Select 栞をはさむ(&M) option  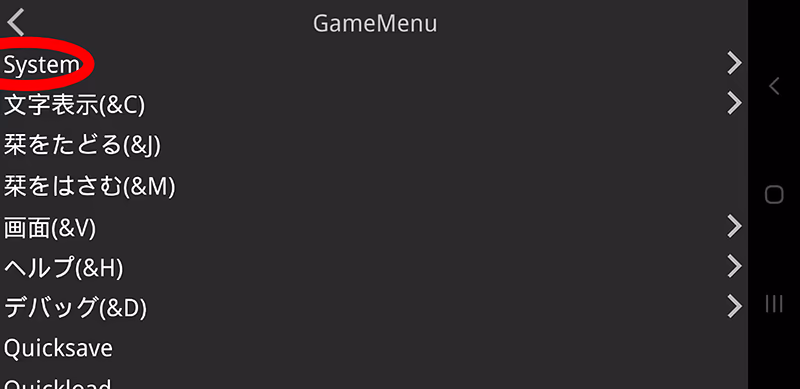point(374,186)
